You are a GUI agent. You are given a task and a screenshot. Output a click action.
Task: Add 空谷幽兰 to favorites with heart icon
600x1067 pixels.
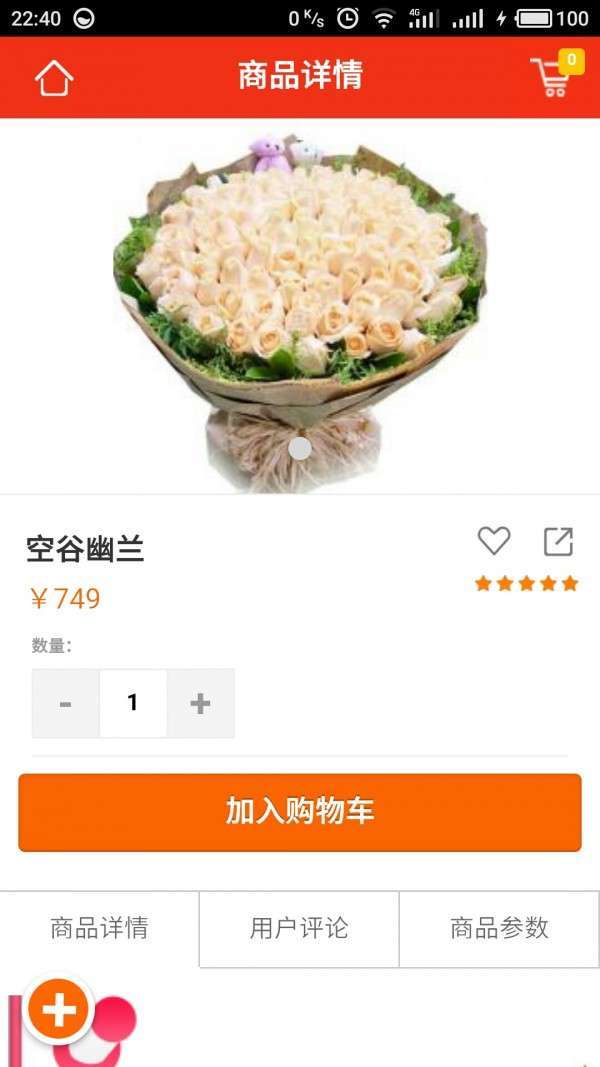493,541
